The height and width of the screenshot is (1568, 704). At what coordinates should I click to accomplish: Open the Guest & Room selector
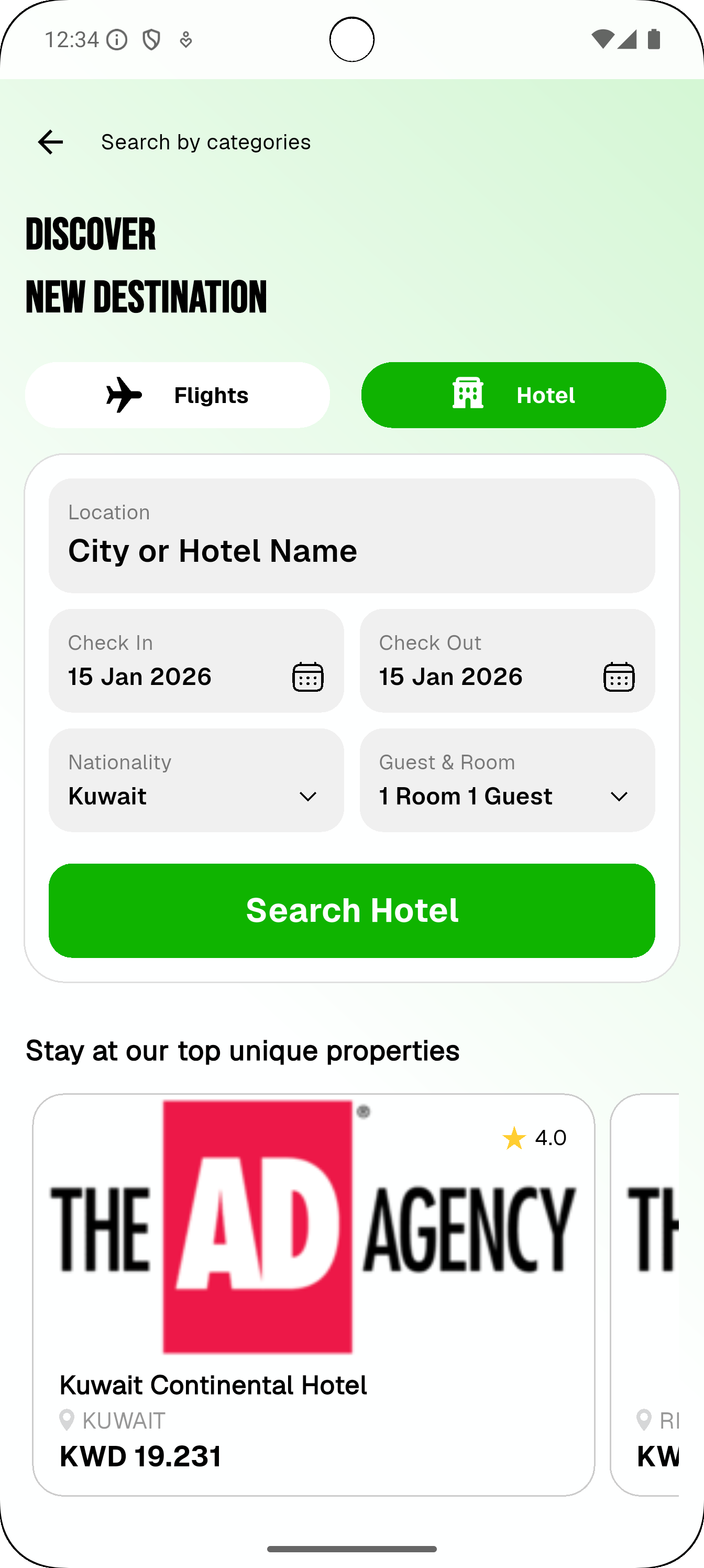507,780
